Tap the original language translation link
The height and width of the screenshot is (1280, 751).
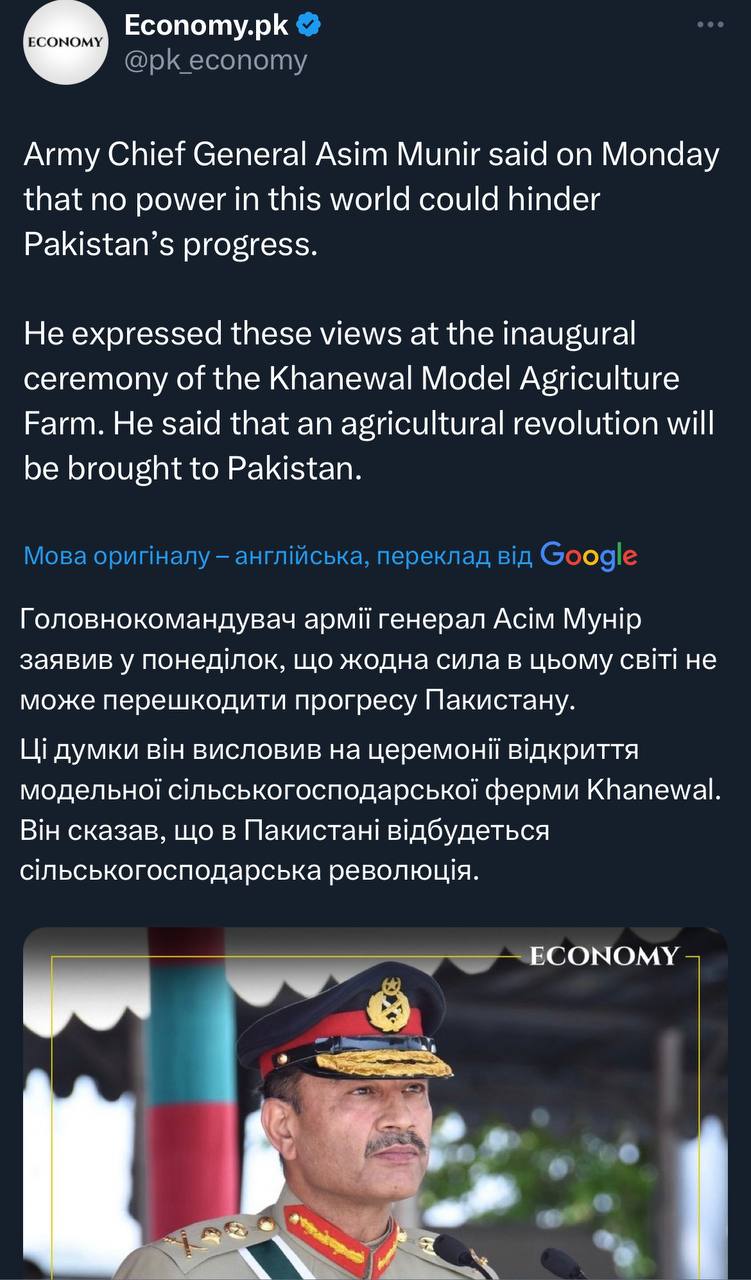[x=277, y=556]
